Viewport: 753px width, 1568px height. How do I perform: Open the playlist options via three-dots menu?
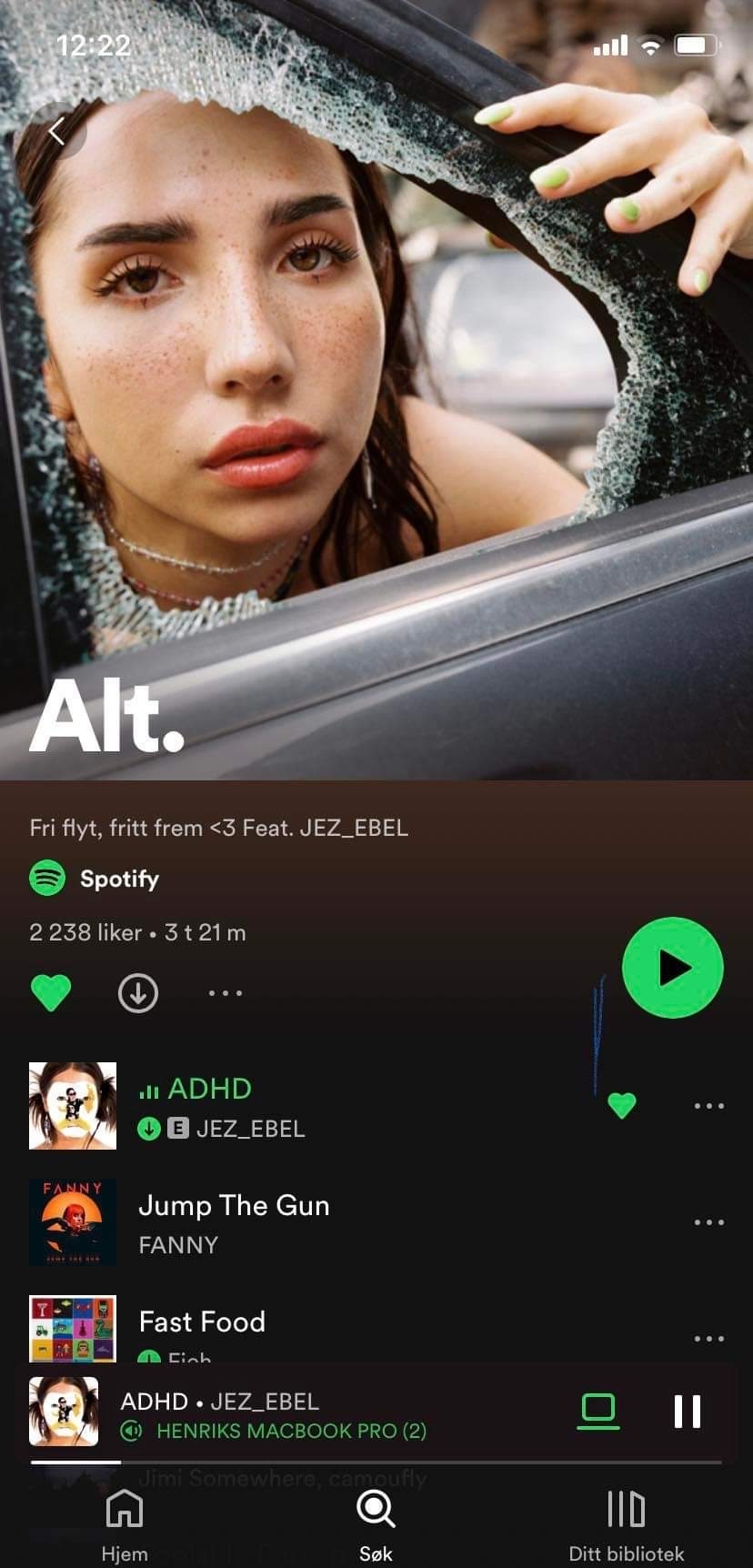point(225,993)
